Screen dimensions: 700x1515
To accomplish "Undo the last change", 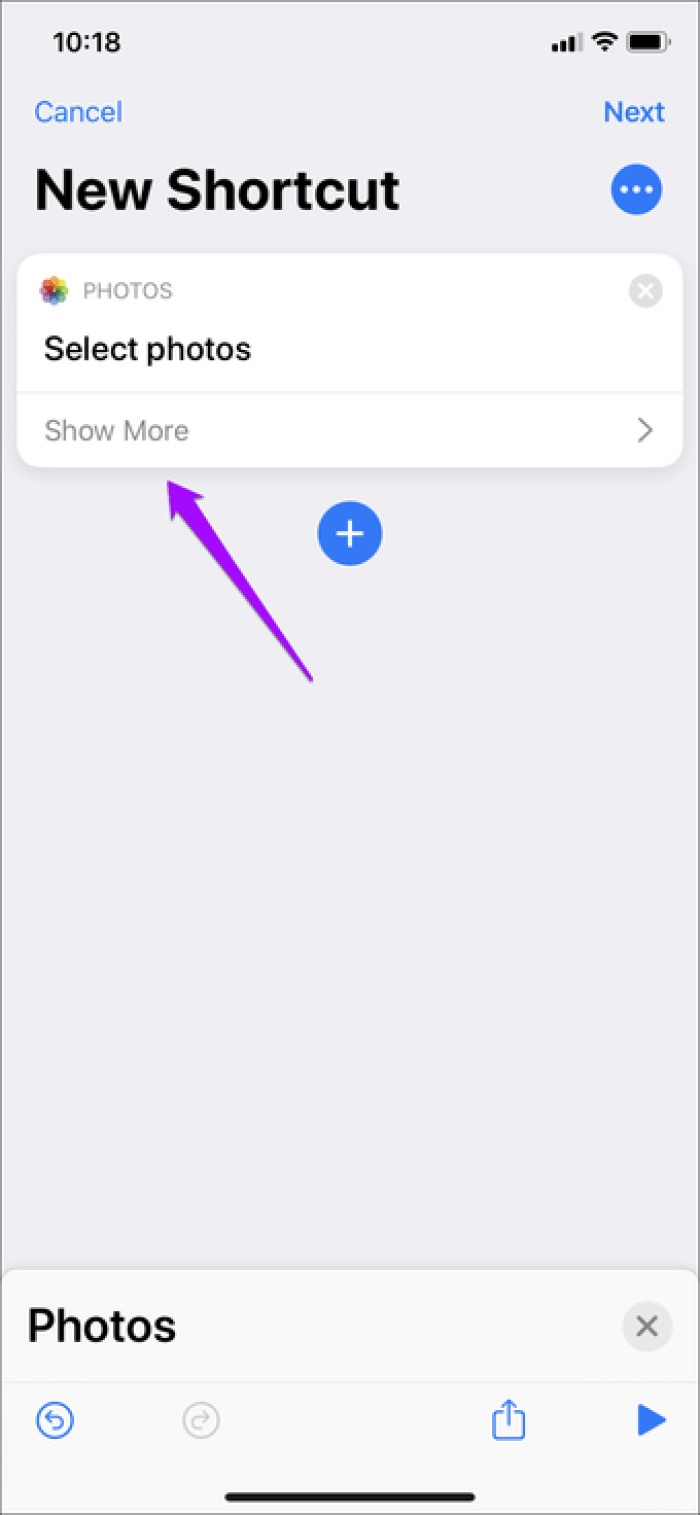I will (x=55, y=1419).
